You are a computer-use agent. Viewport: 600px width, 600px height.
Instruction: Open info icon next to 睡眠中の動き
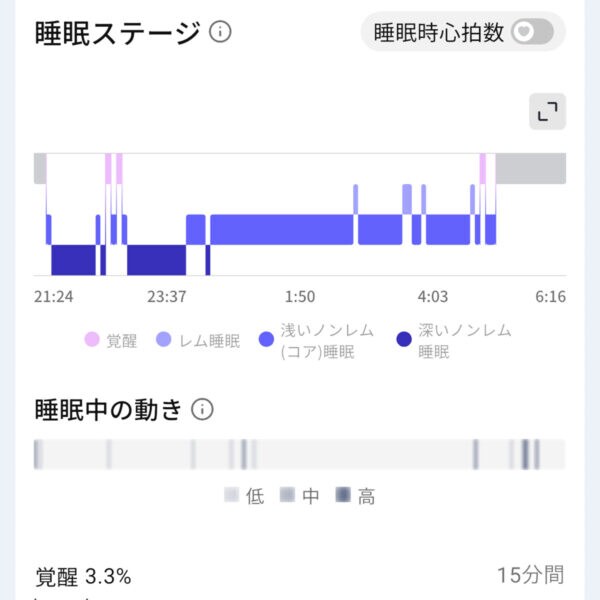click(202, 409)
